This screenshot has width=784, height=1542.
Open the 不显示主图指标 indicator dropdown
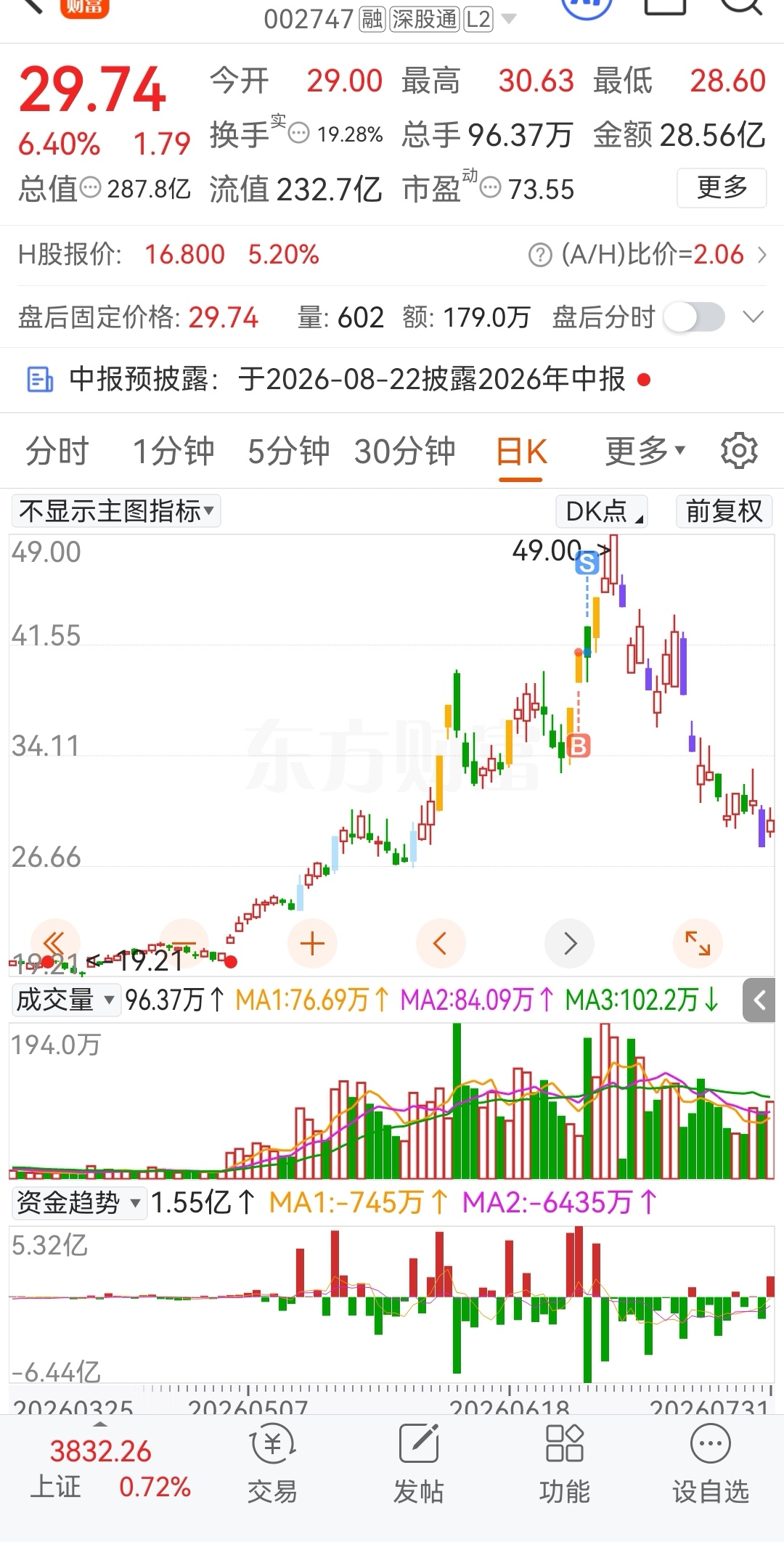coord(116,511)
